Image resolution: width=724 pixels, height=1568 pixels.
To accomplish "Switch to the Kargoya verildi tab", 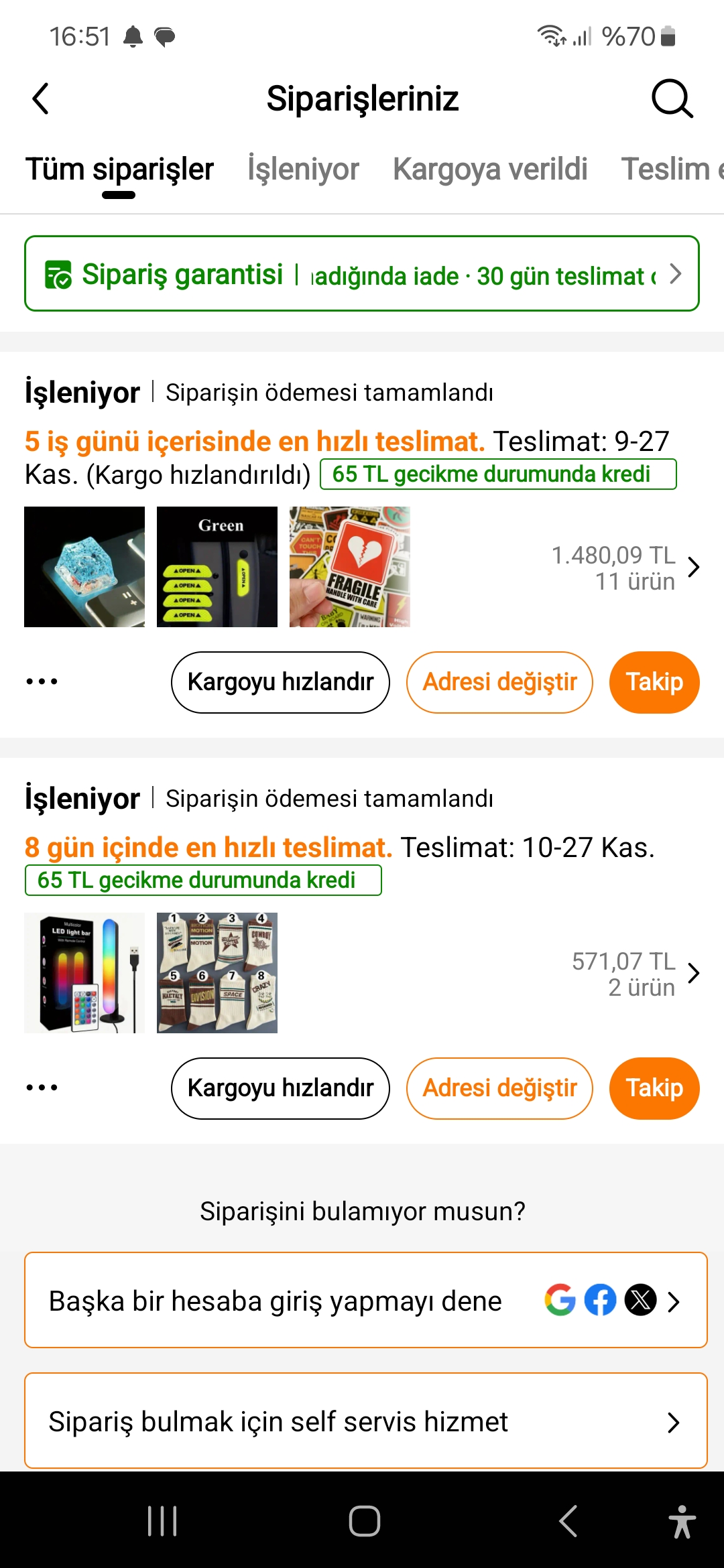I will point(490,170).
